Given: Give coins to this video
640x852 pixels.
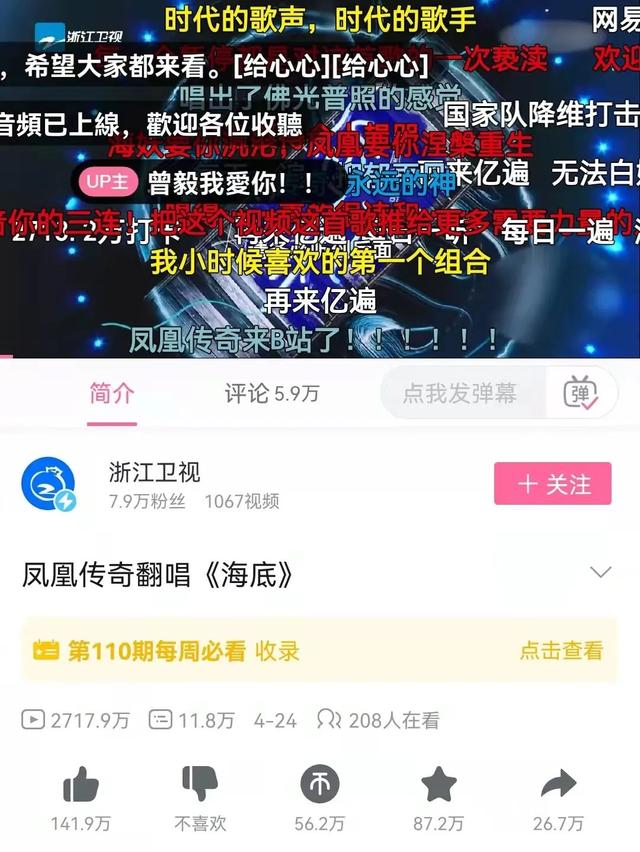Looking at the screenshot, I should (319, 785).
